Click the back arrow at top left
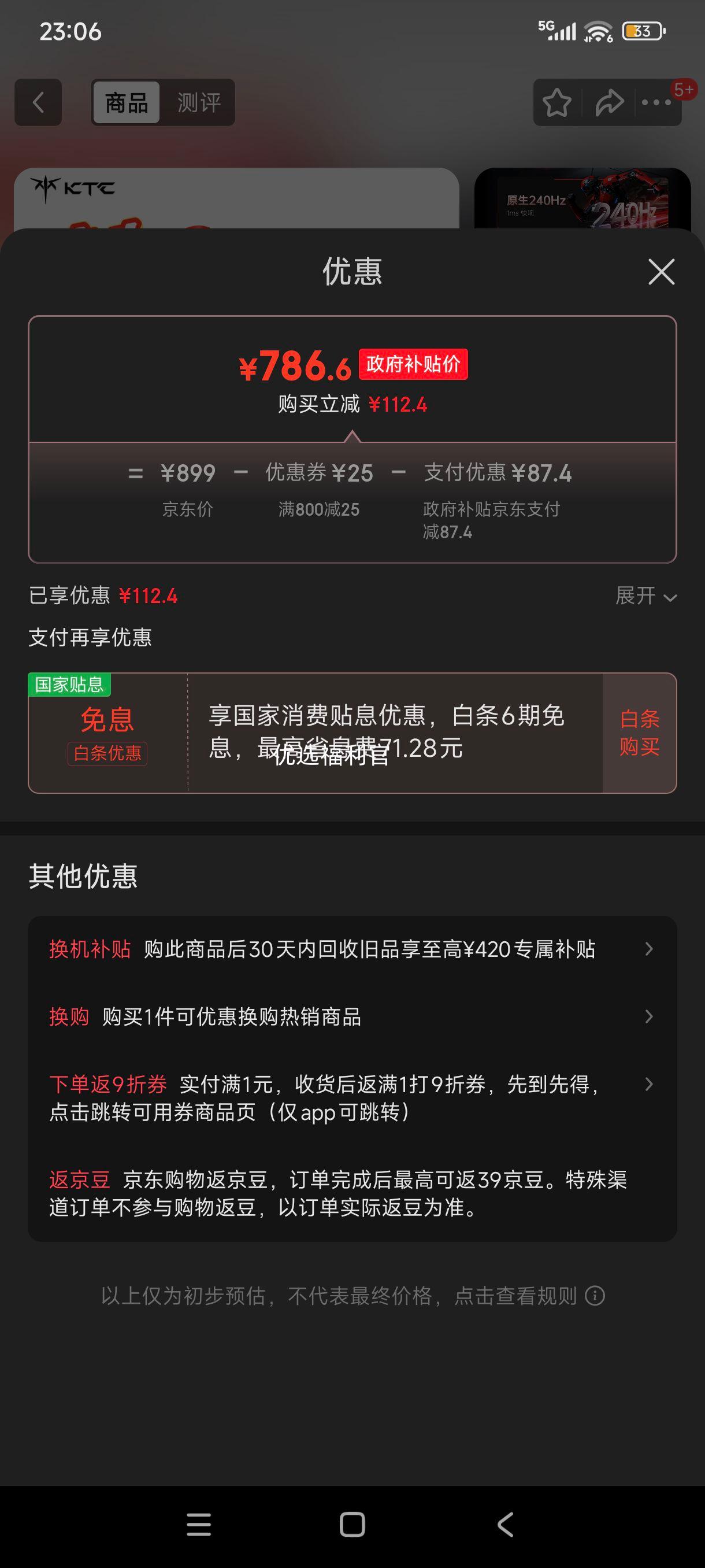705x1568 pixels. [x=38, y=103]
